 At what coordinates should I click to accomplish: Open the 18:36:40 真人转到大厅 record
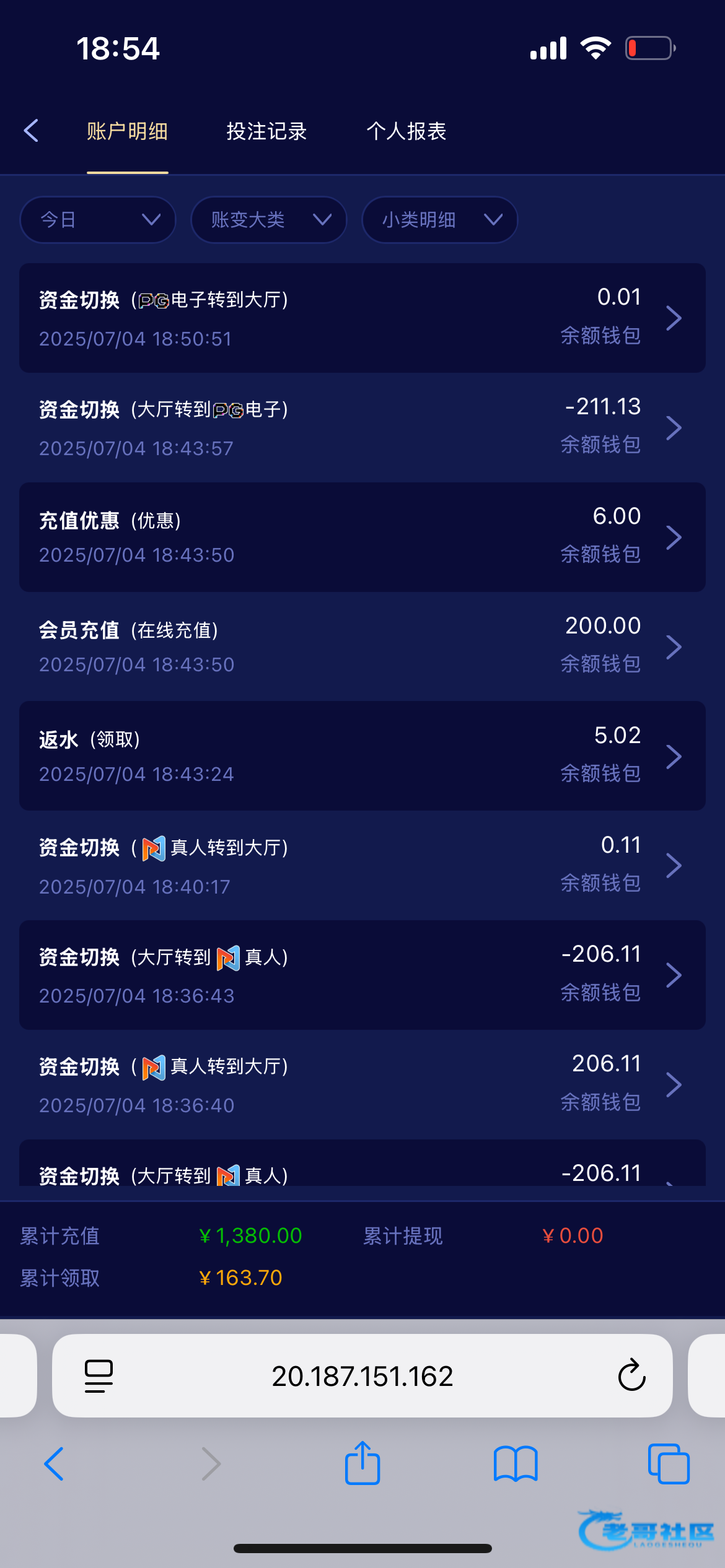coord(362,1084)
